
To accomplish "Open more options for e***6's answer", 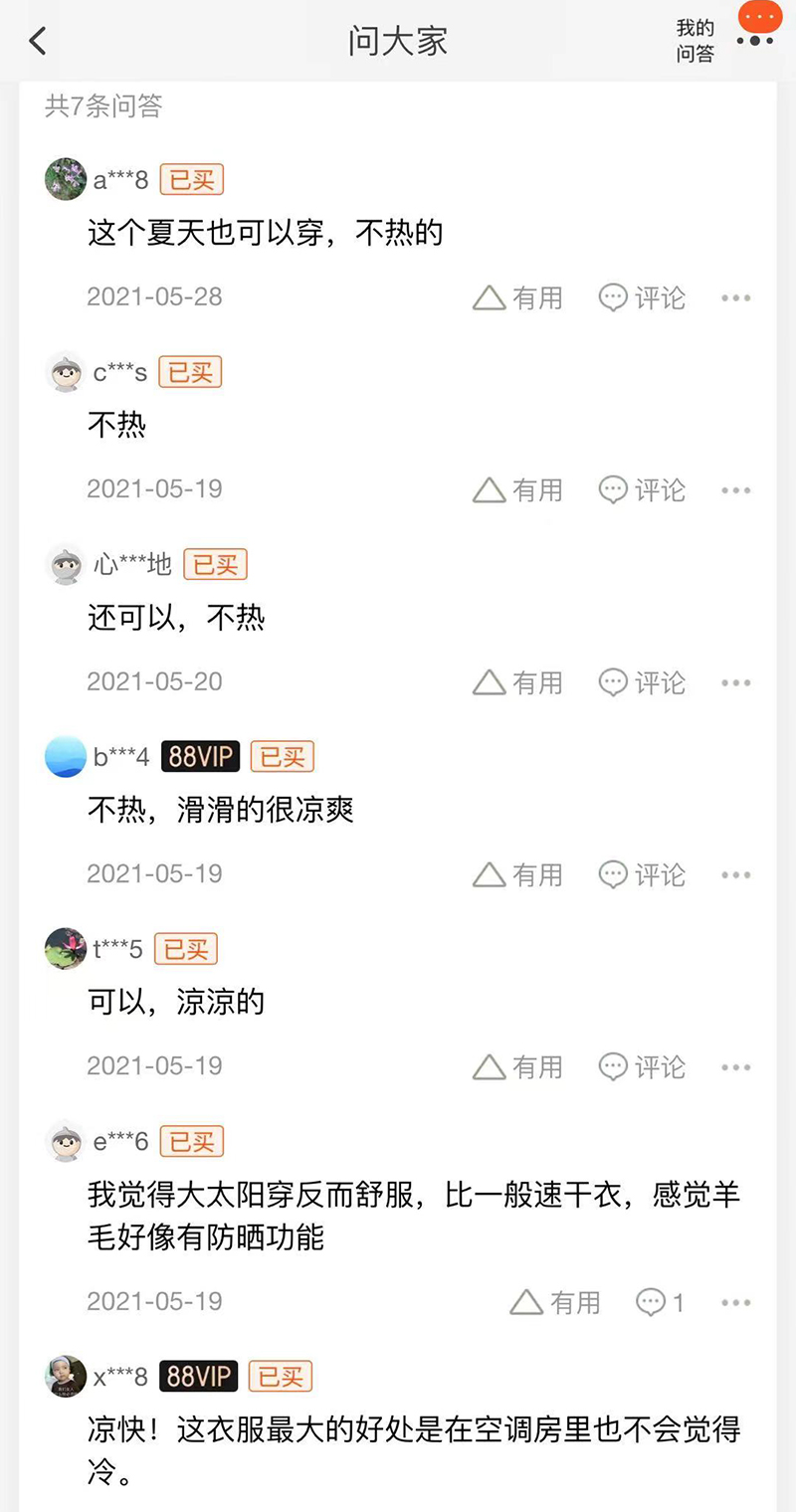I will tap(735, 1302).
